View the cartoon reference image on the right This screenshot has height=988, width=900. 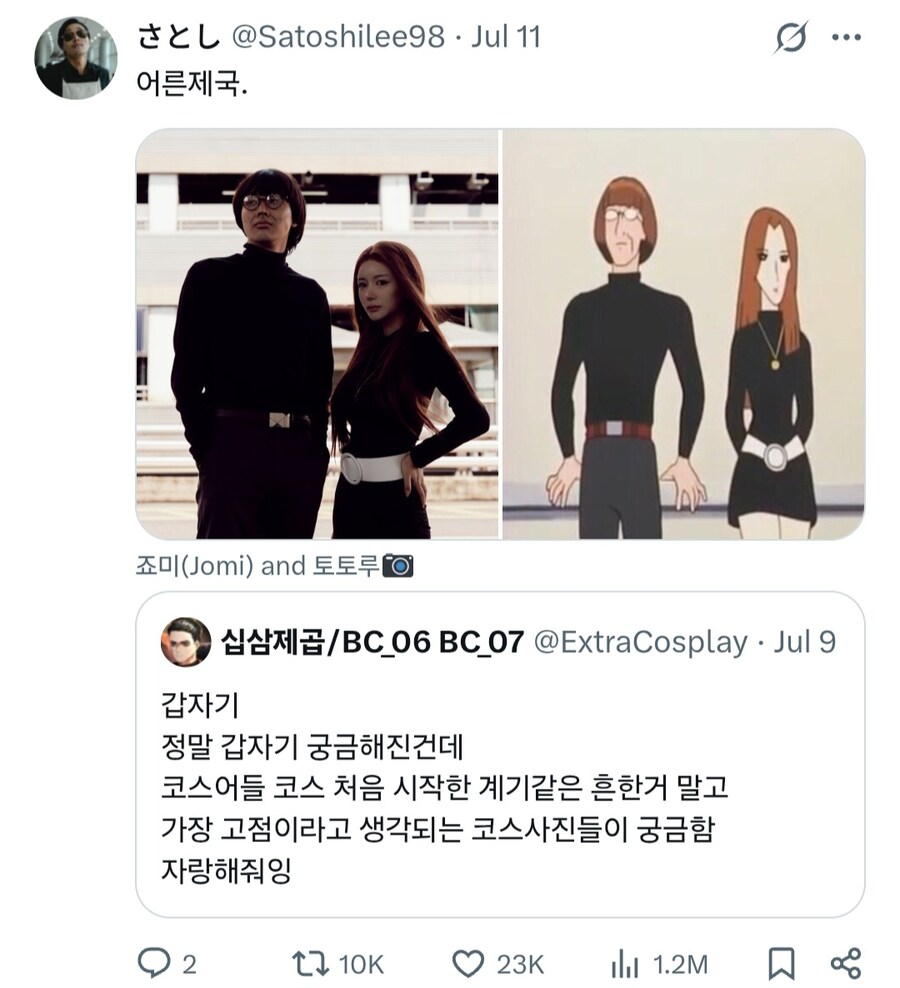point(683,334)
